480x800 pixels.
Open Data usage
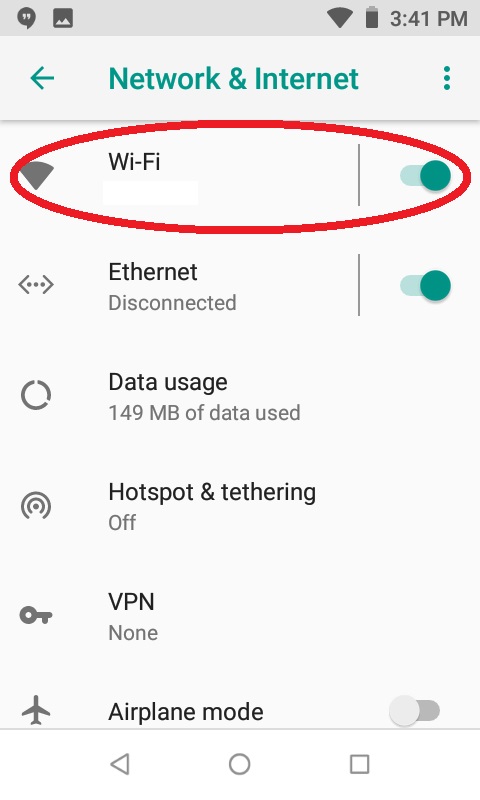240,396
